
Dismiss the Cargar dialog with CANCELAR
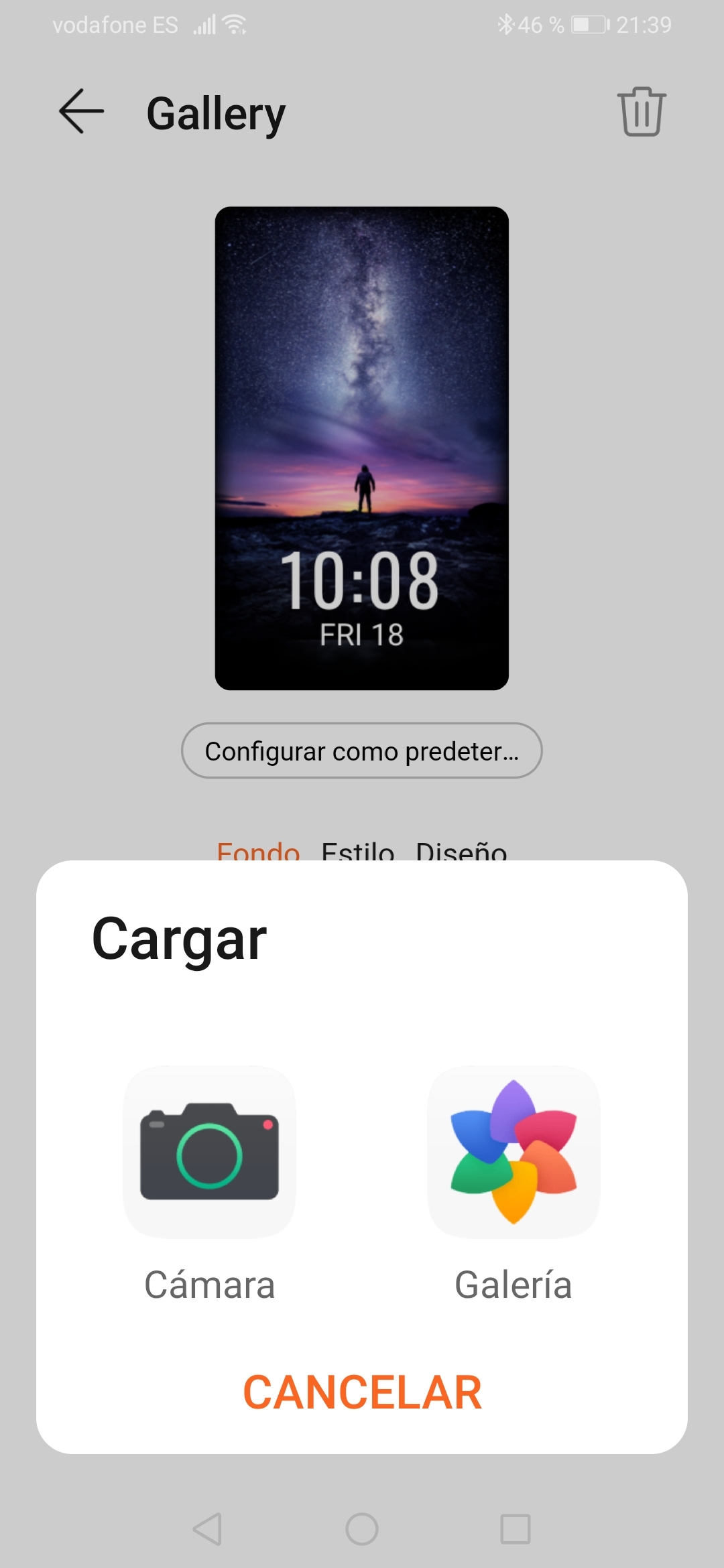tap(362, 1392)
